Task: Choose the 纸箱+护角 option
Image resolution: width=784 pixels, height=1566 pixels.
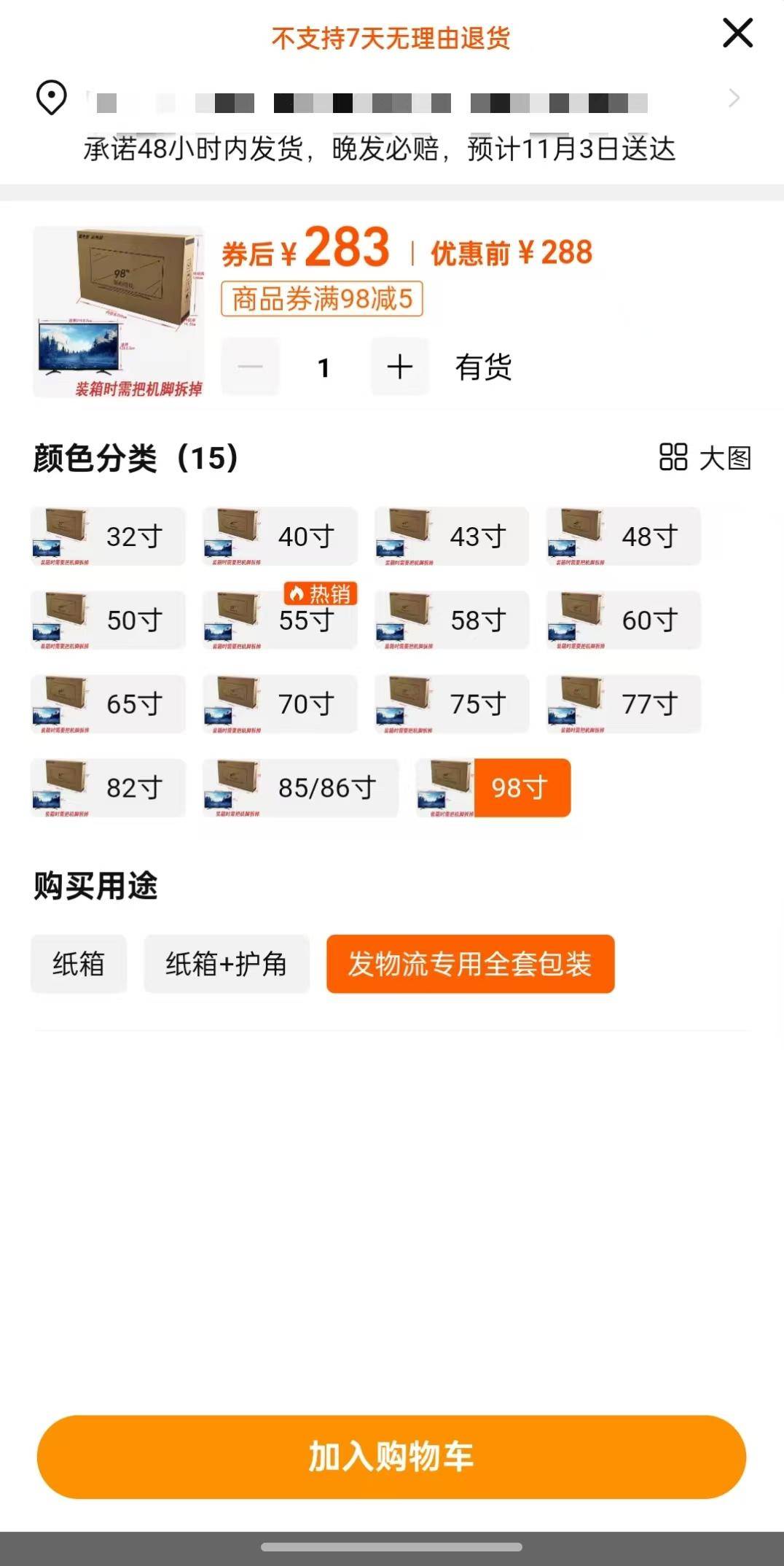Action: click(227, 964)
